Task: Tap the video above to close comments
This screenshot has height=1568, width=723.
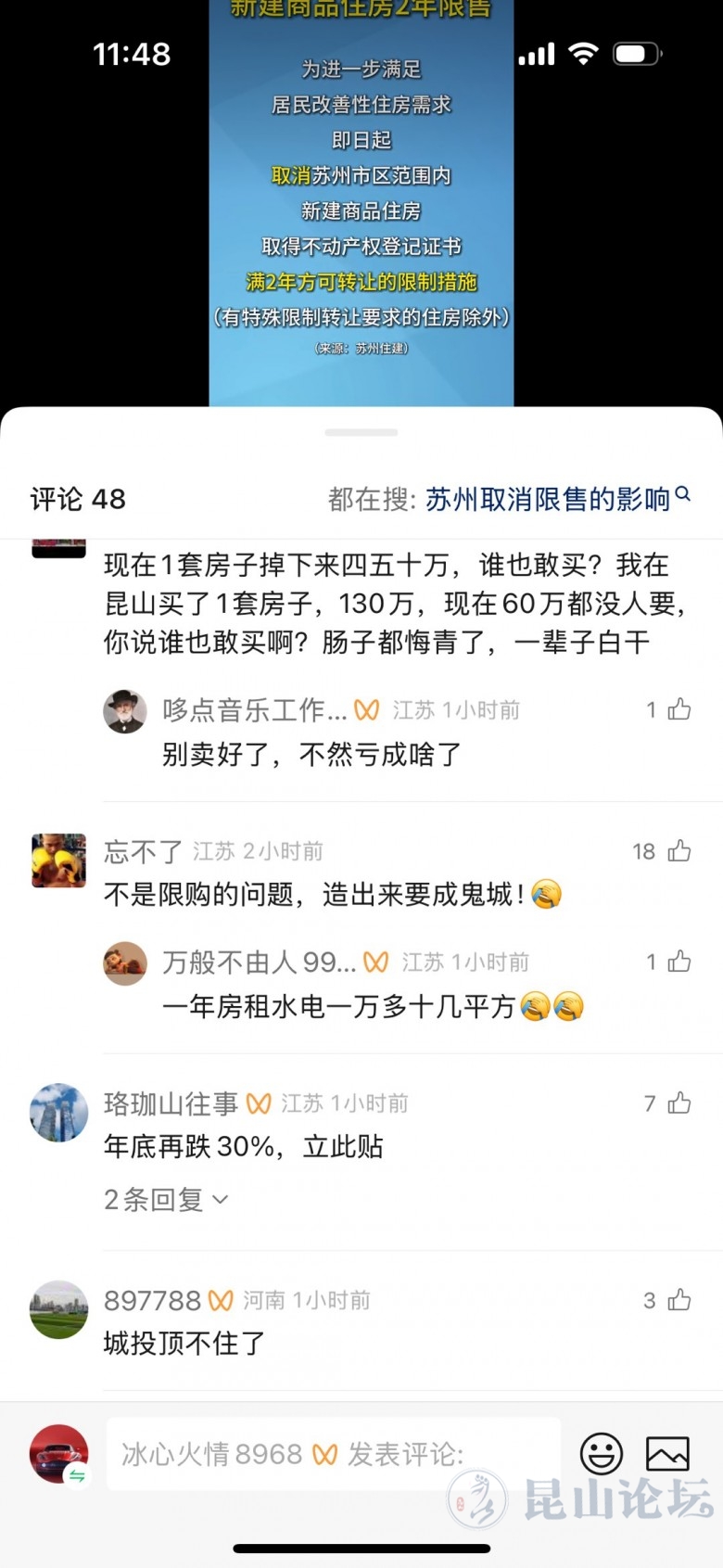Action: coord(361,204)
